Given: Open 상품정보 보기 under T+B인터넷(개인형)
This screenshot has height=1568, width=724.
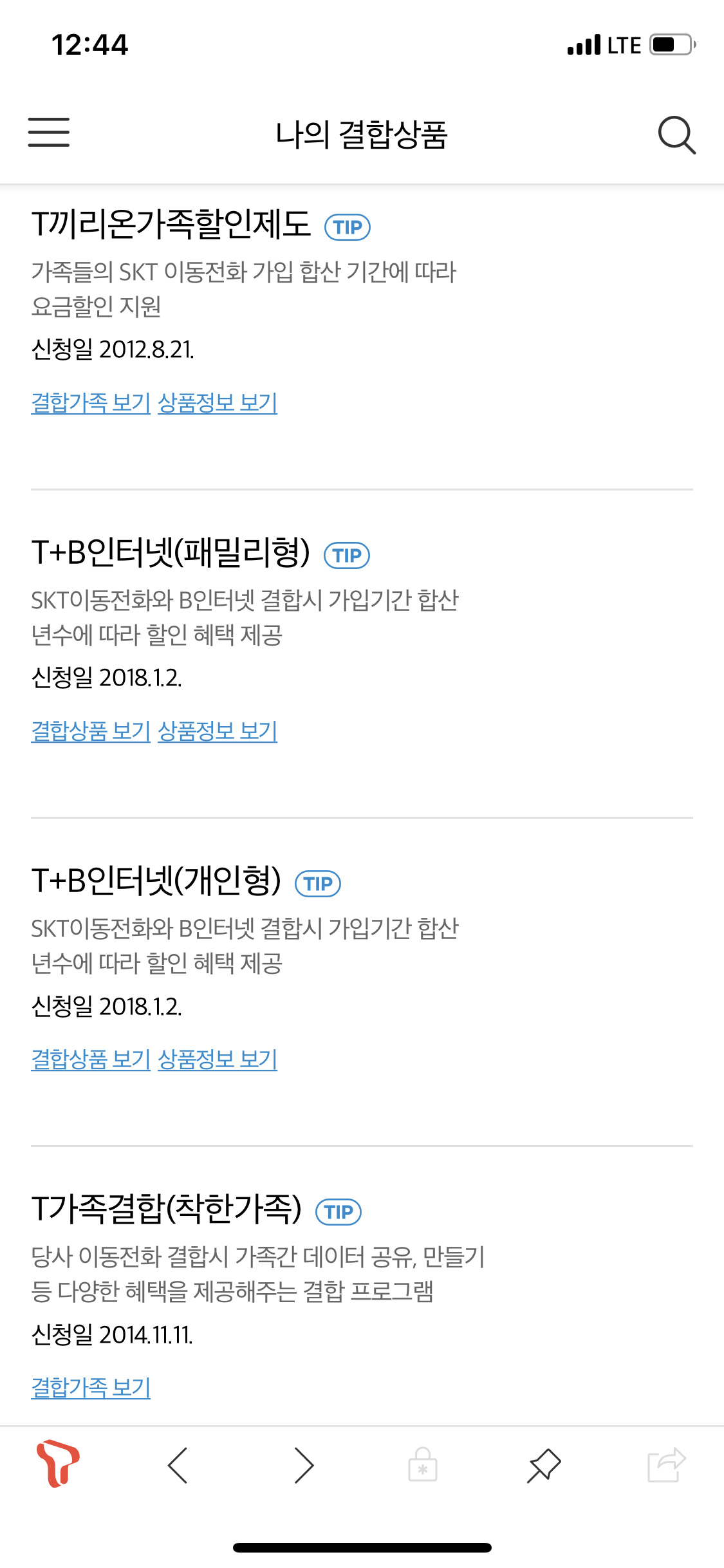Looking at the screenshot, I should 218,1059.
